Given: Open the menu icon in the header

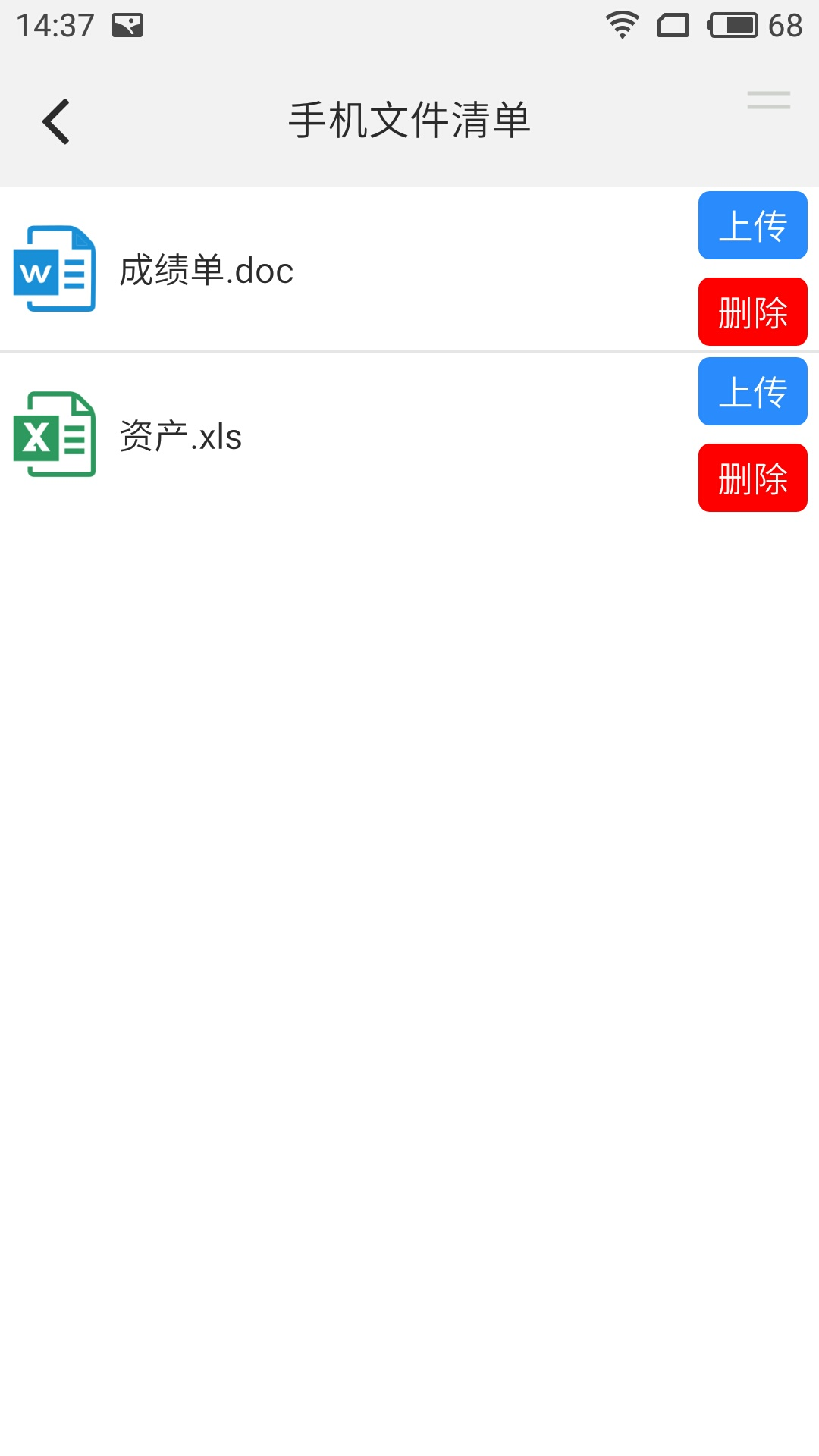Looking at the screenshot, I should coord(768,100).
